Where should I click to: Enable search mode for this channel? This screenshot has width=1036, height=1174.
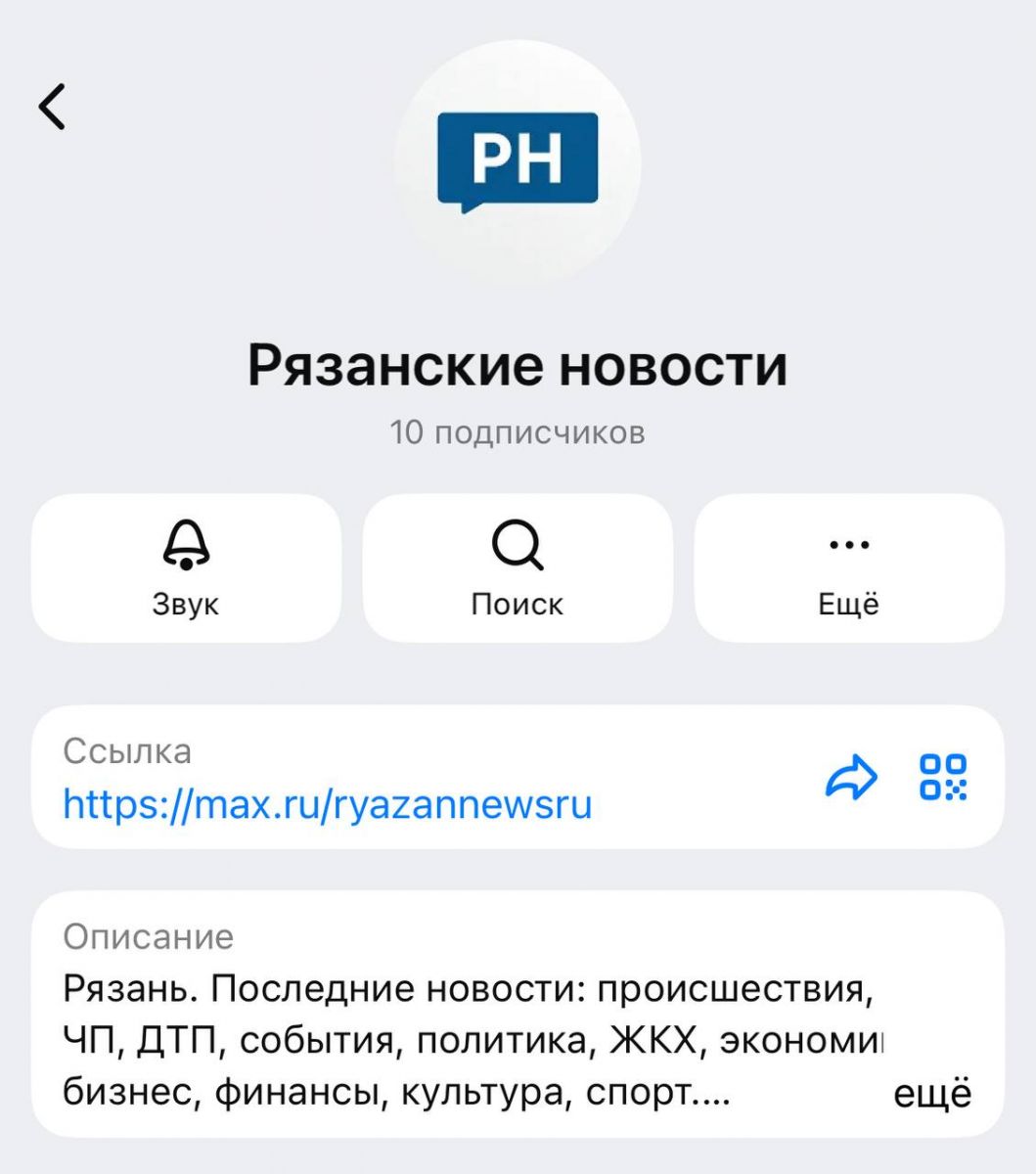tap(518, 567)
